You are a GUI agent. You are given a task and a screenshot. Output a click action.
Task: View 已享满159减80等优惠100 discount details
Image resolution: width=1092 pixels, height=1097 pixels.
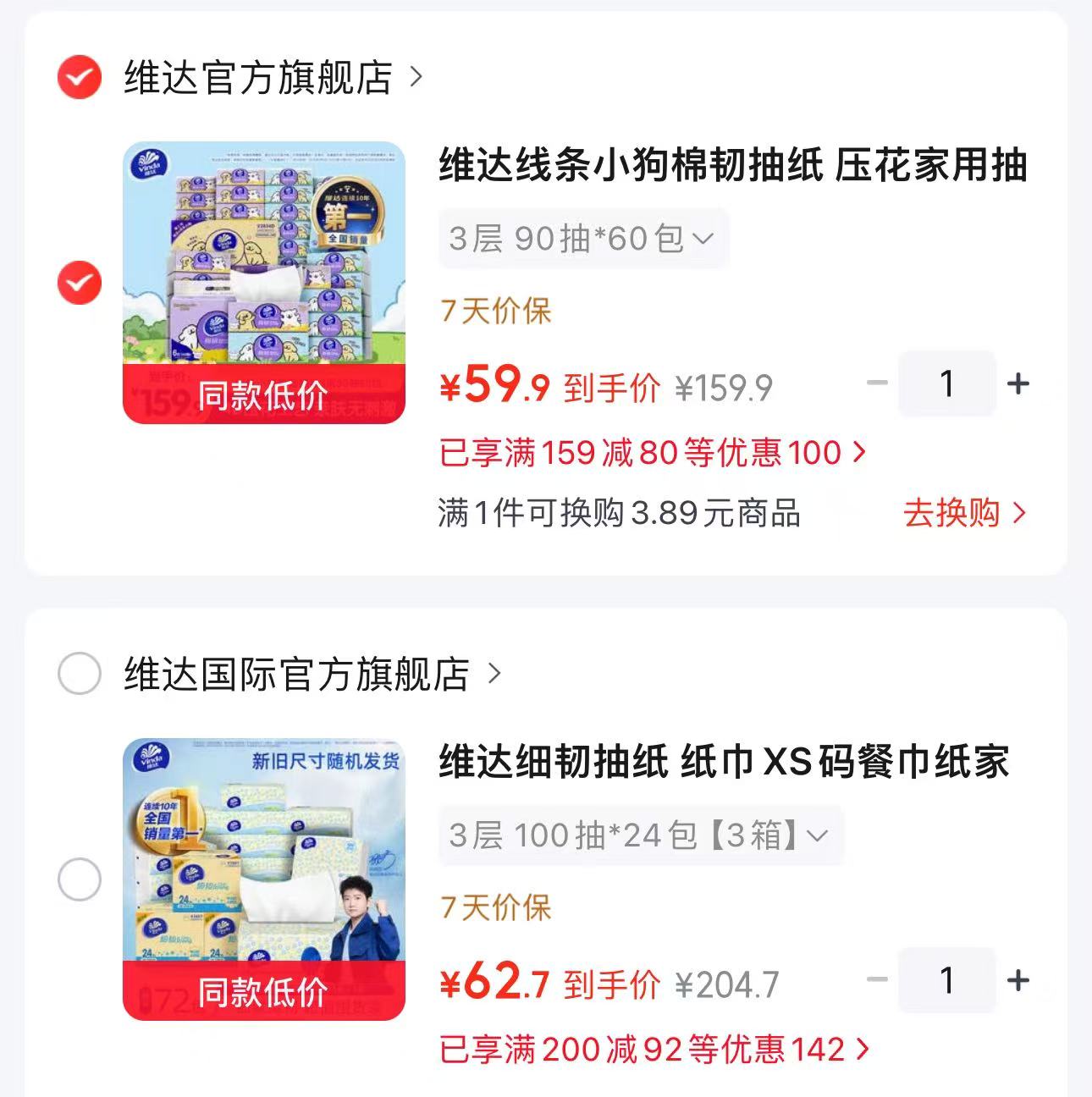click(x=653, y=453)
